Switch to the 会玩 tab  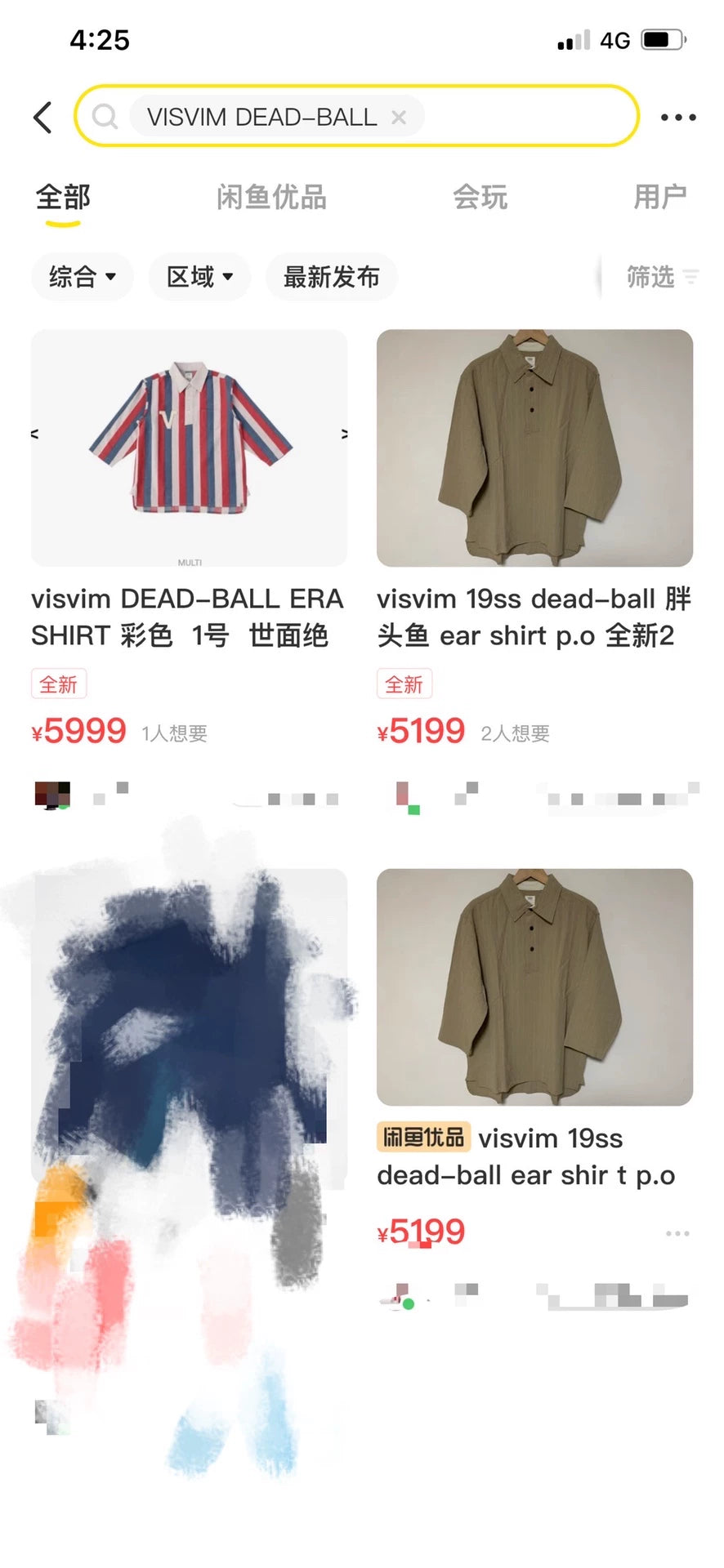pyautogui.click(x=480, y=196)
